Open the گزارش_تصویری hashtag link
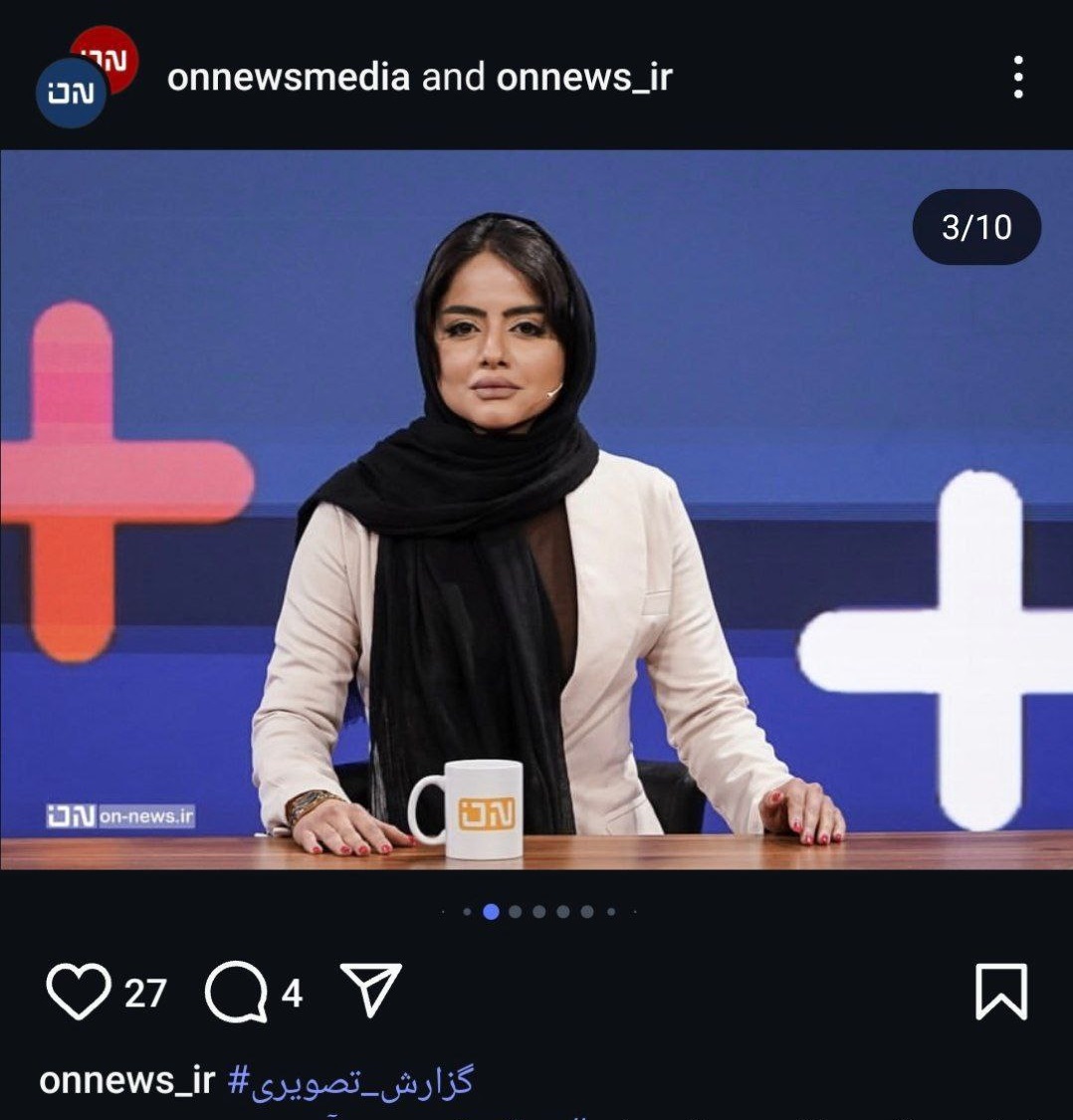The height and width of the screenshot is (1120, 1073). (x=351, y=1081)
